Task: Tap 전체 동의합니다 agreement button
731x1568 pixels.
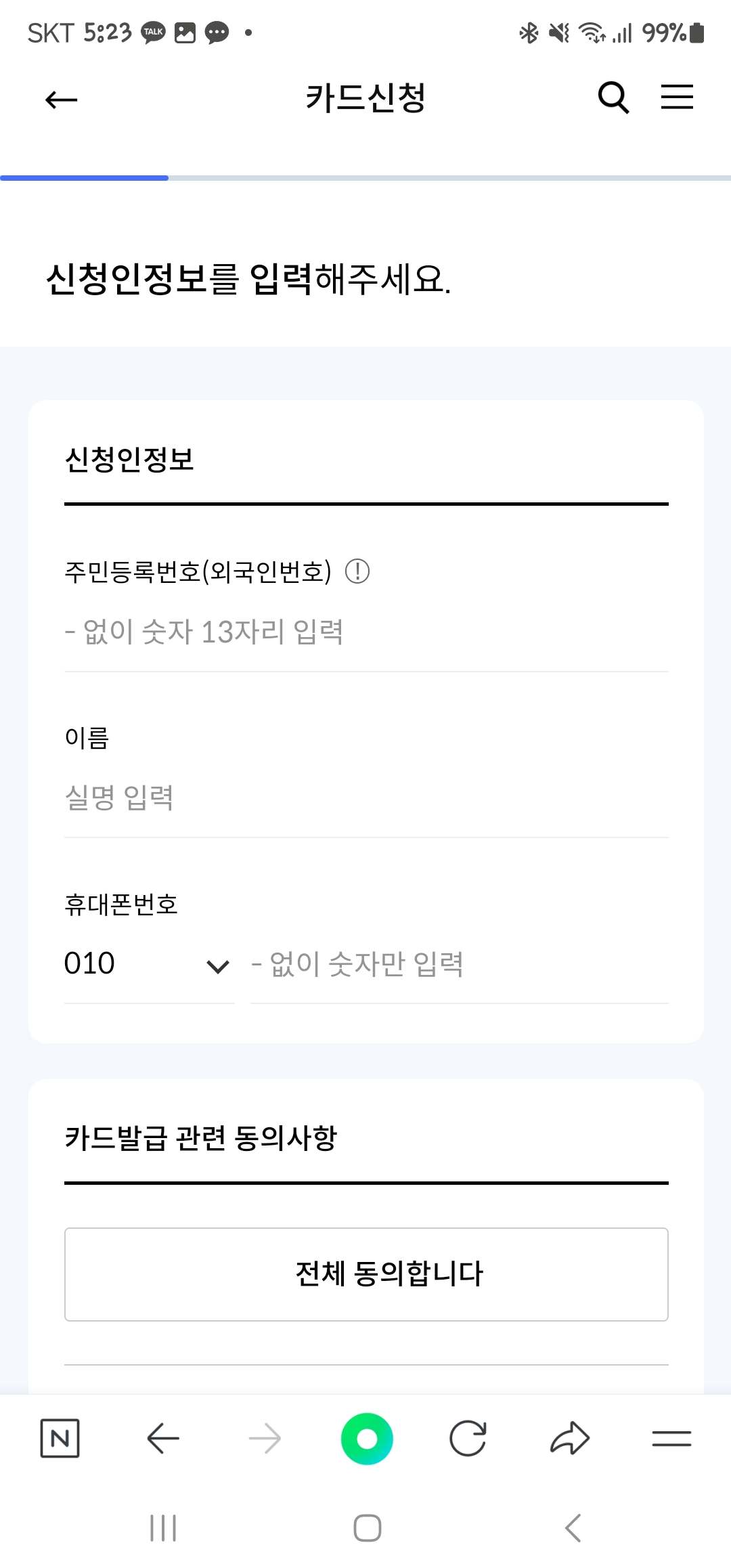Action: pos(365,1273)
